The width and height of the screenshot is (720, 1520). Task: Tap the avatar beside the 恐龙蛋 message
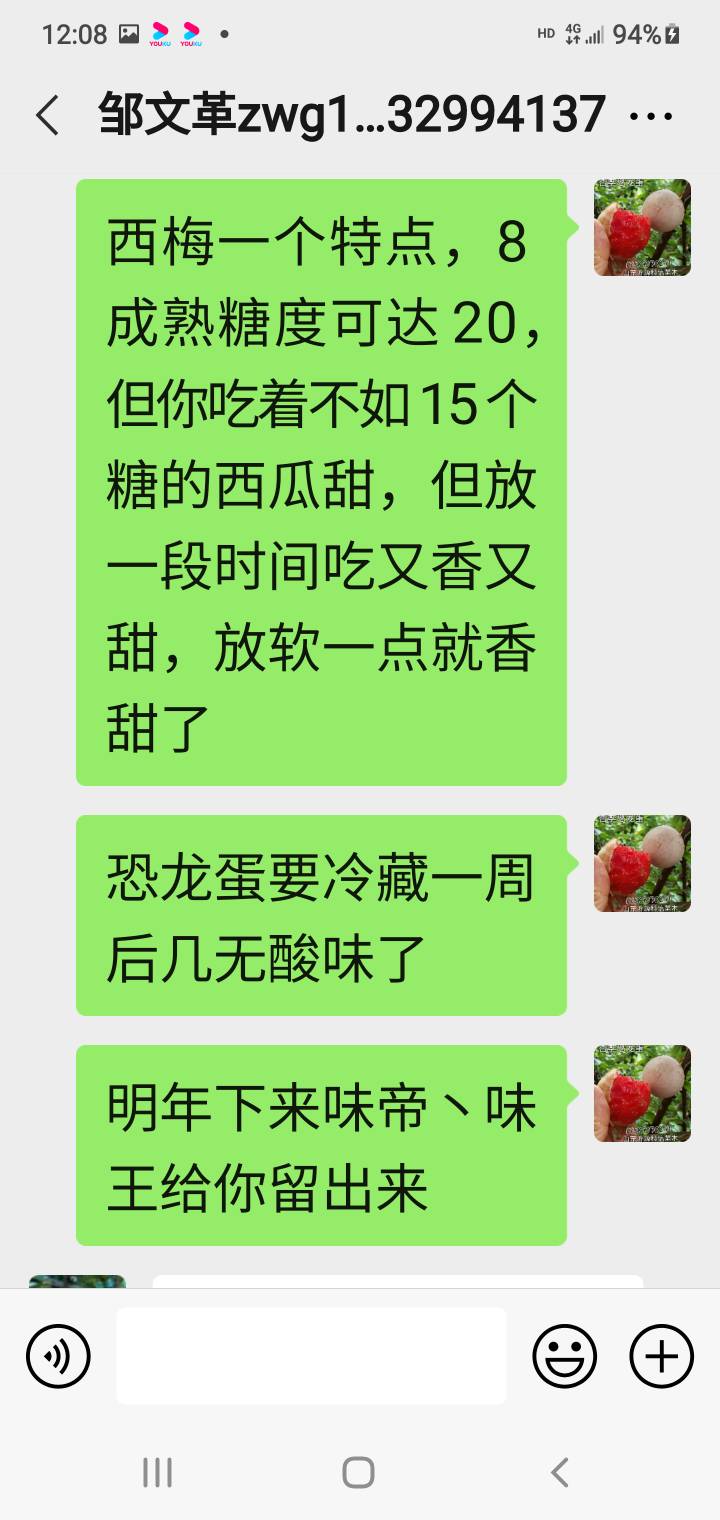[x=642, y=864]
